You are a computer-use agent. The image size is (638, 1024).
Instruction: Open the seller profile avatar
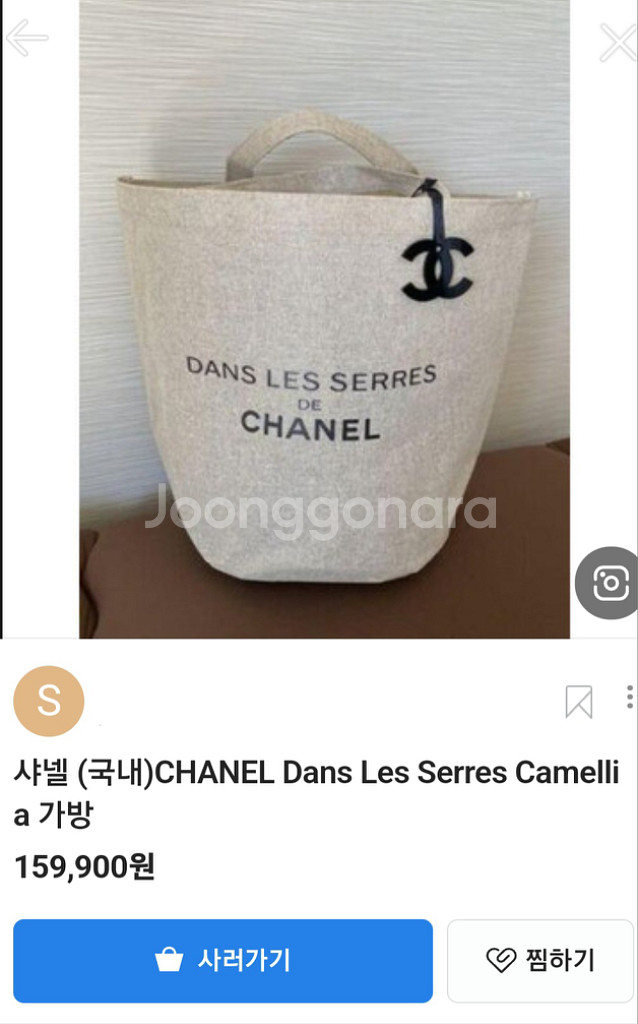(49, 701)
